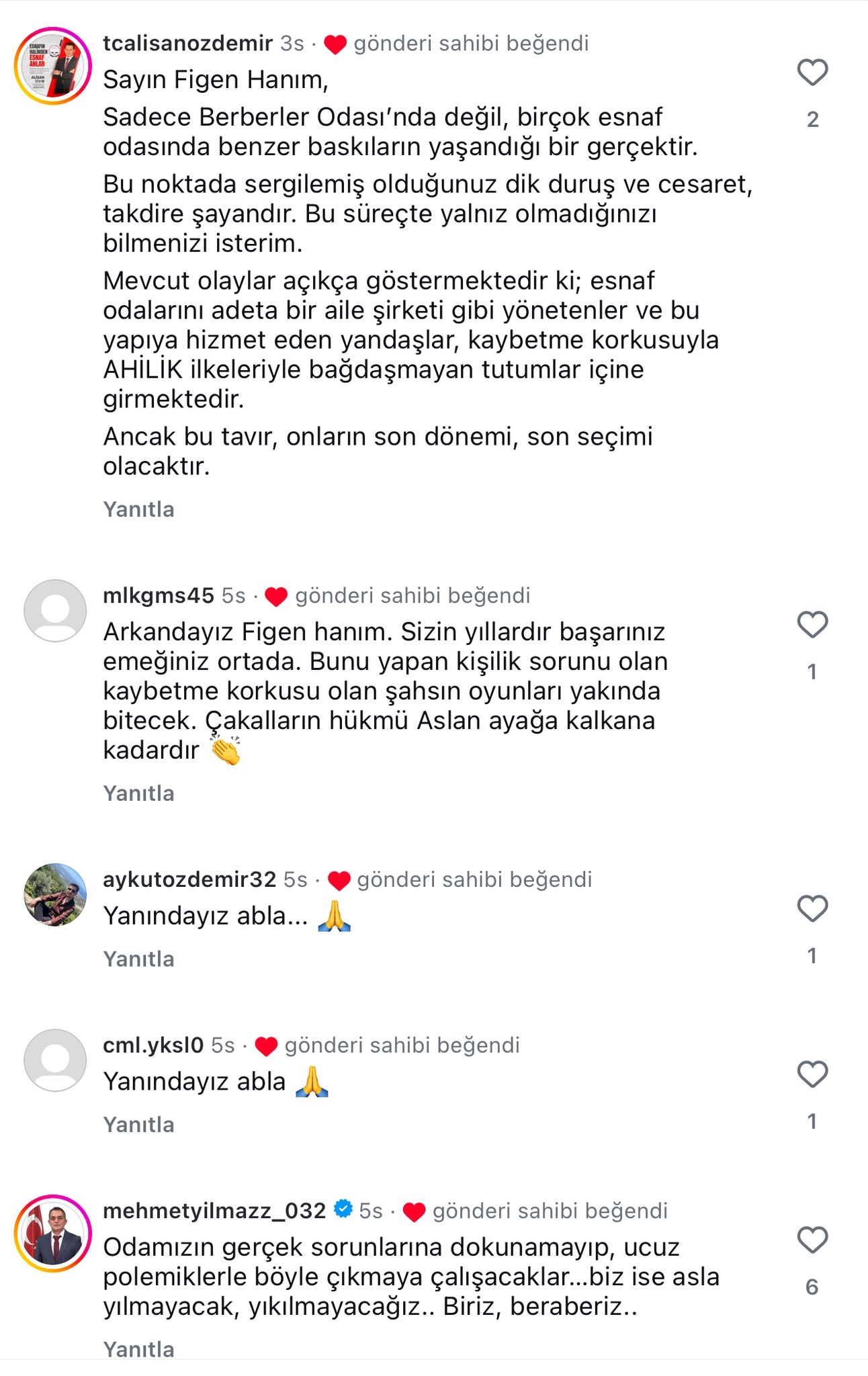This screenshot has height=1376, width=868.
Task: Reply to mehmetyilmazz_032's comment
Action: click(x=138, y=1349)
